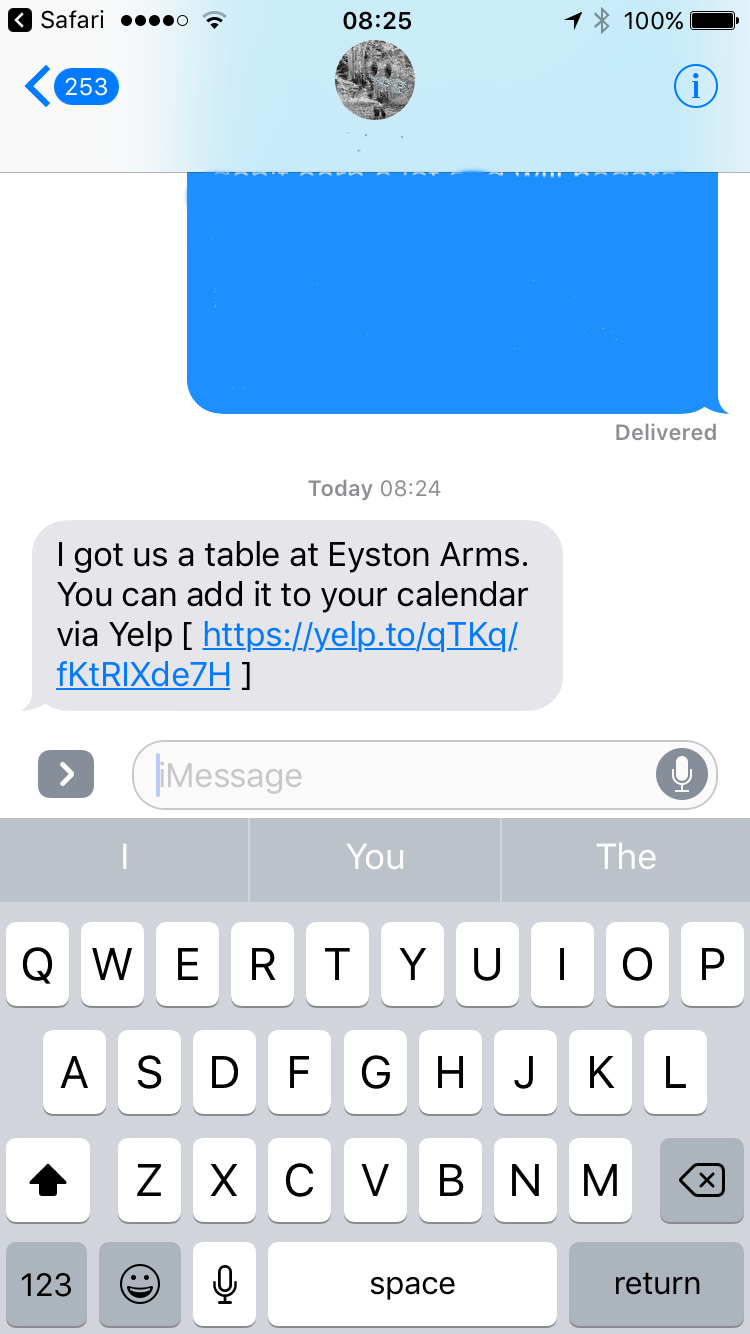Start dictation from keyboard microphone key
This screenshot has width=750, height=1334.
point(225,1284)
